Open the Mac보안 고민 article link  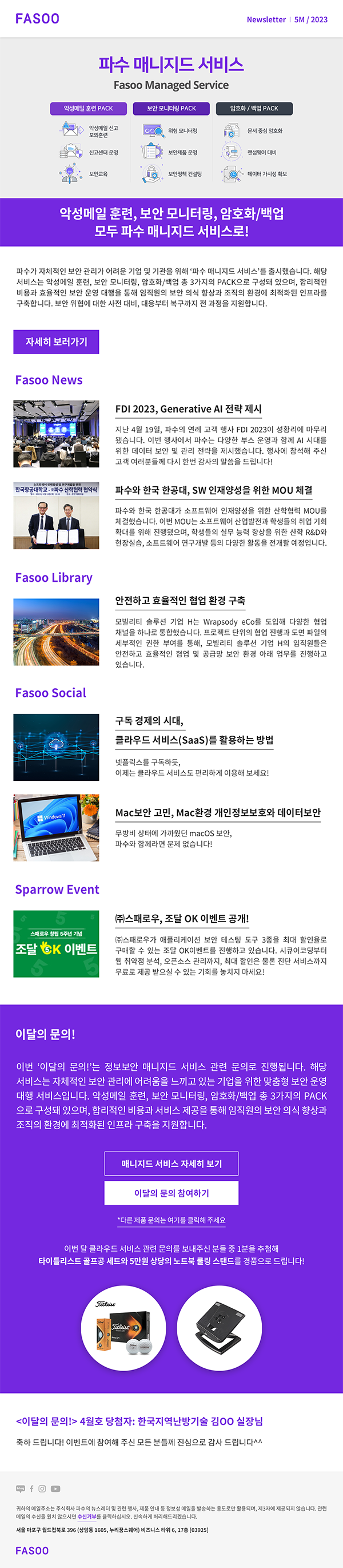pyautogui.click(x=217, y=812)
